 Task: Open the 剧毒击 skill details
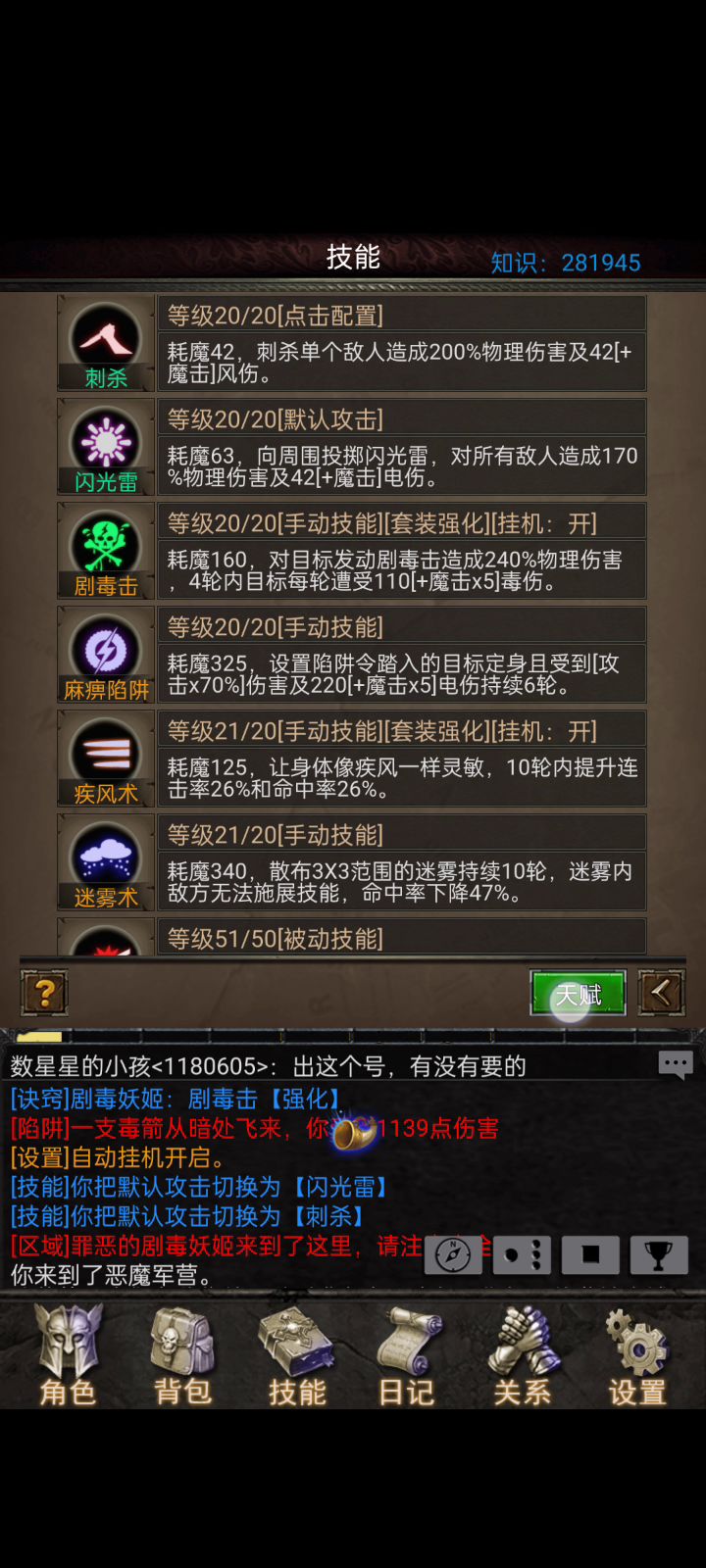401,551
